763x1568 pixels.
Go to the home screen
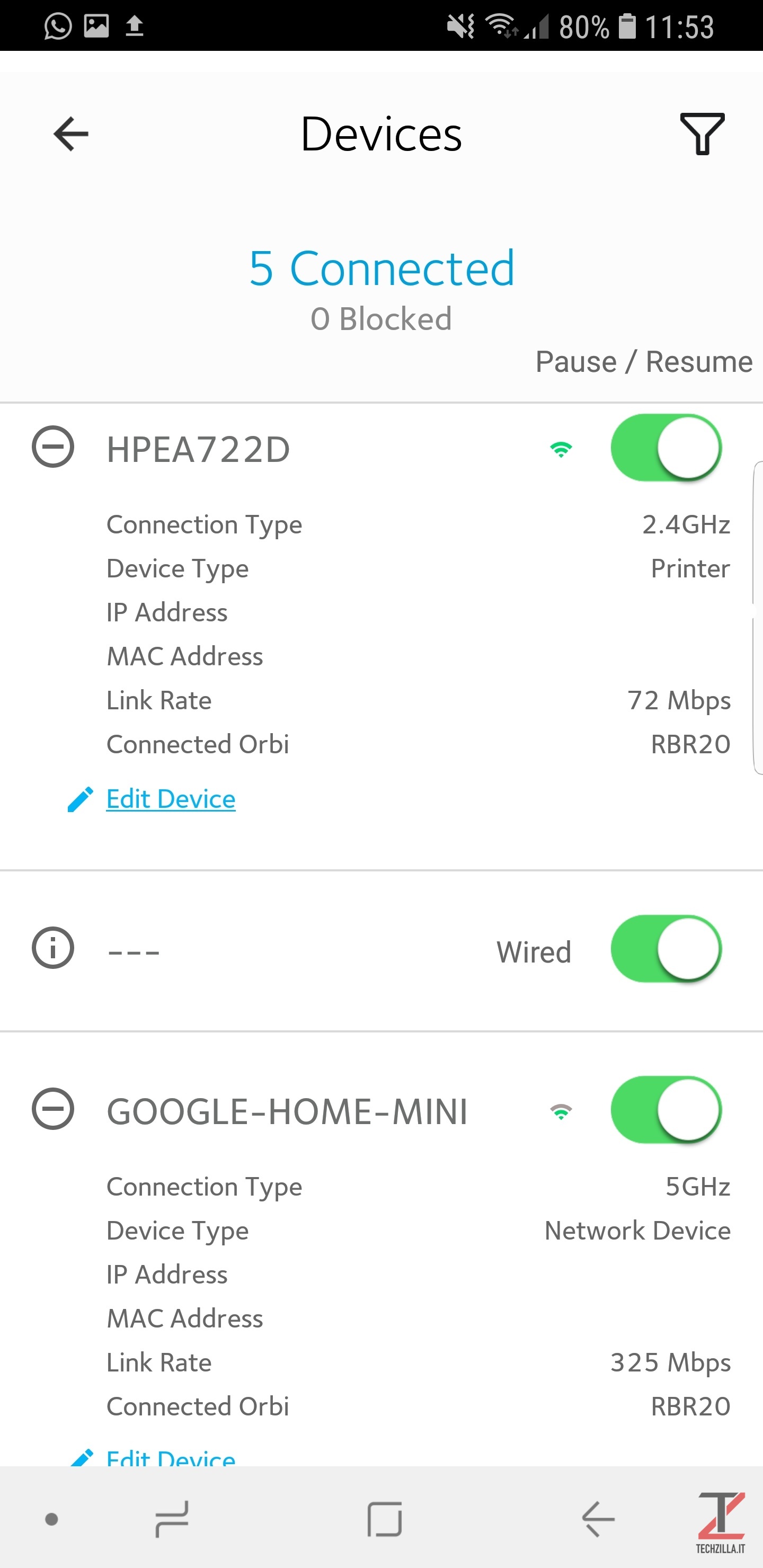point(384,1519)
